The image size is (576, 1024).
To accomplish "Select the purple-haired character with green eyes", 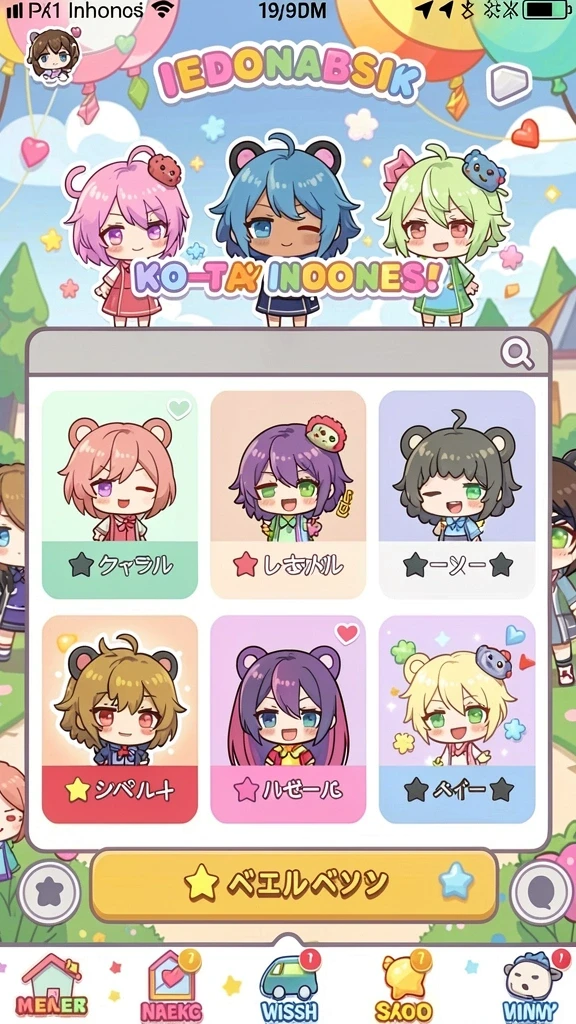I will (288, 494).
